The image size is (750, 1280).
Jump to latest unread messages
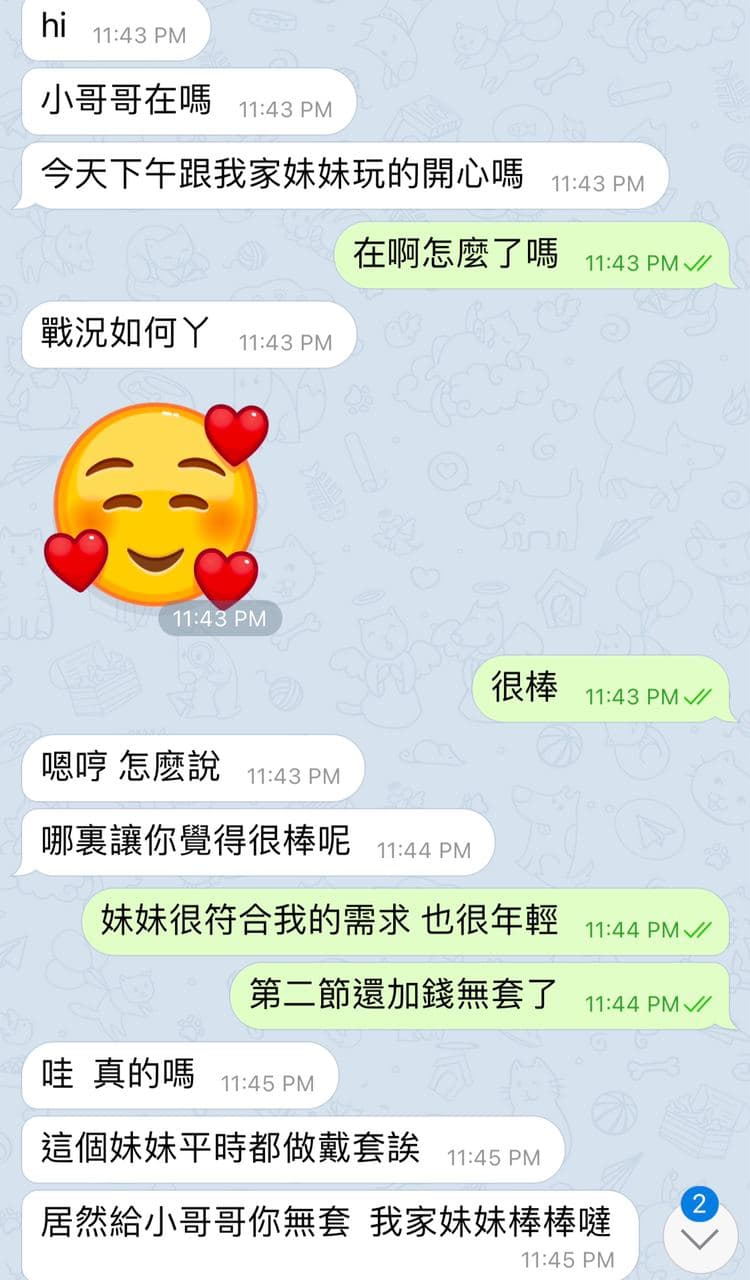(x=699, y=1237)
